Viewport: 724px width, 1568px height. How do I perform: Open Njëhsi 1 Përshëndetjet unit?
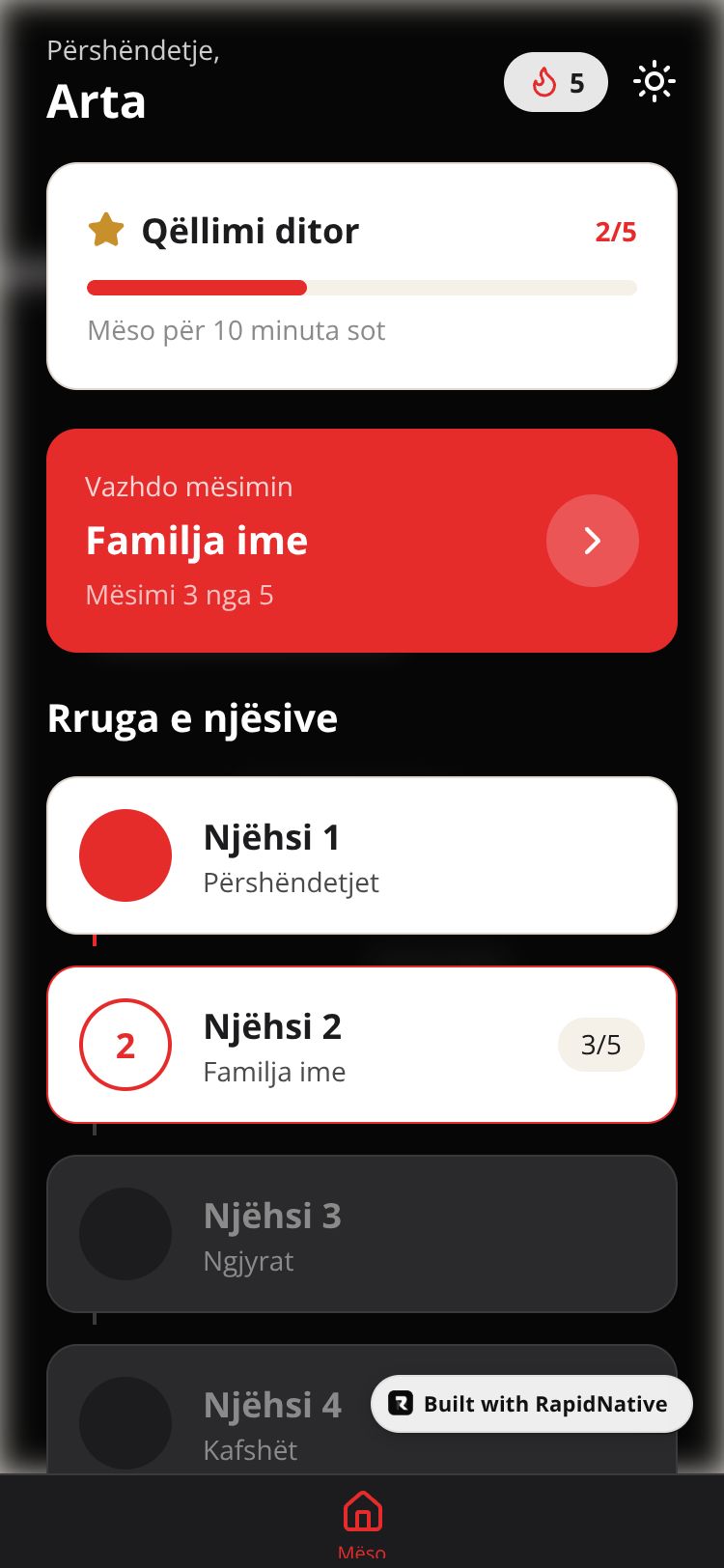(361, 855)
